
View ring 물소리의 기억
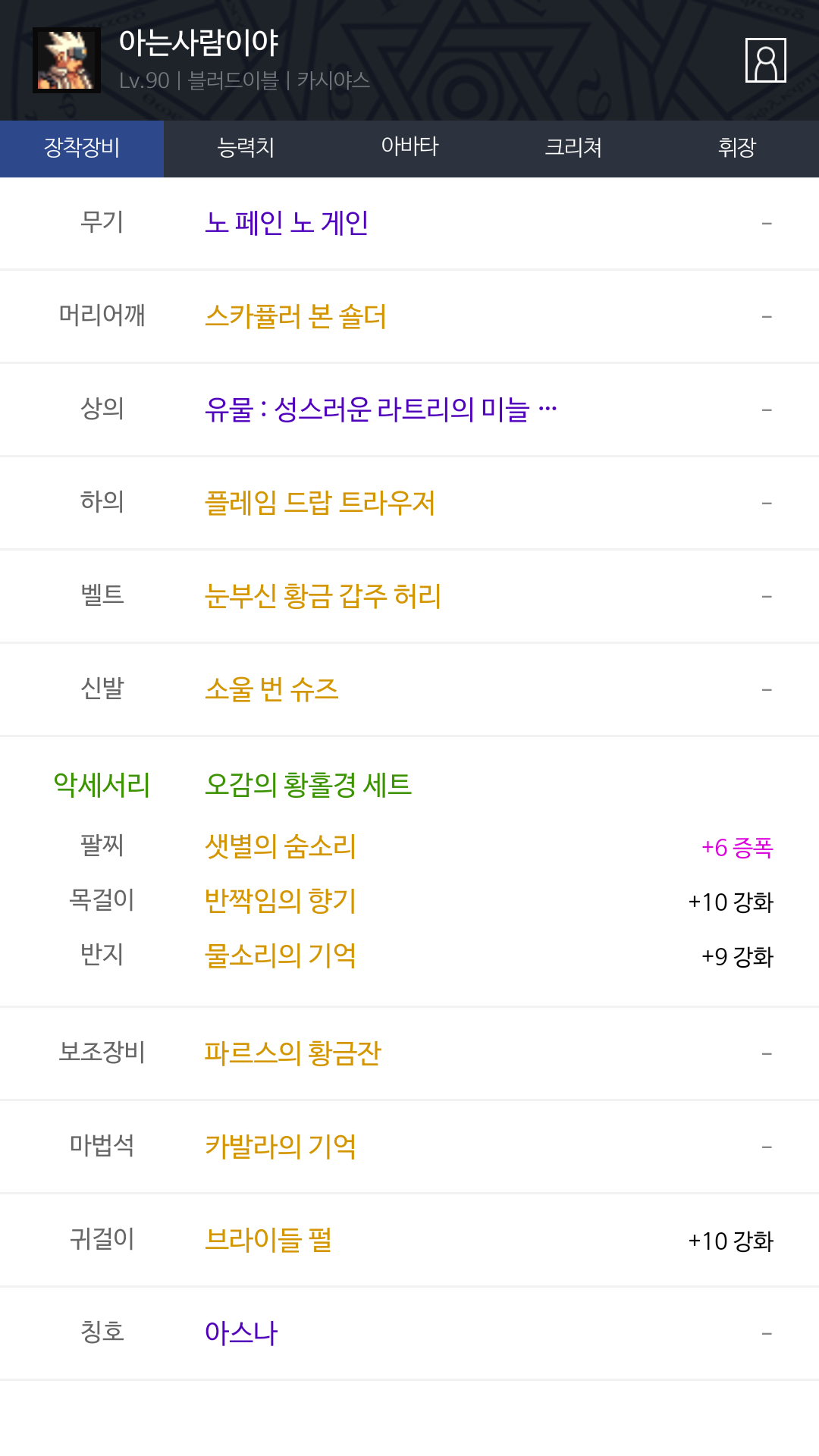pyautogui.click(x=281, y=955)
